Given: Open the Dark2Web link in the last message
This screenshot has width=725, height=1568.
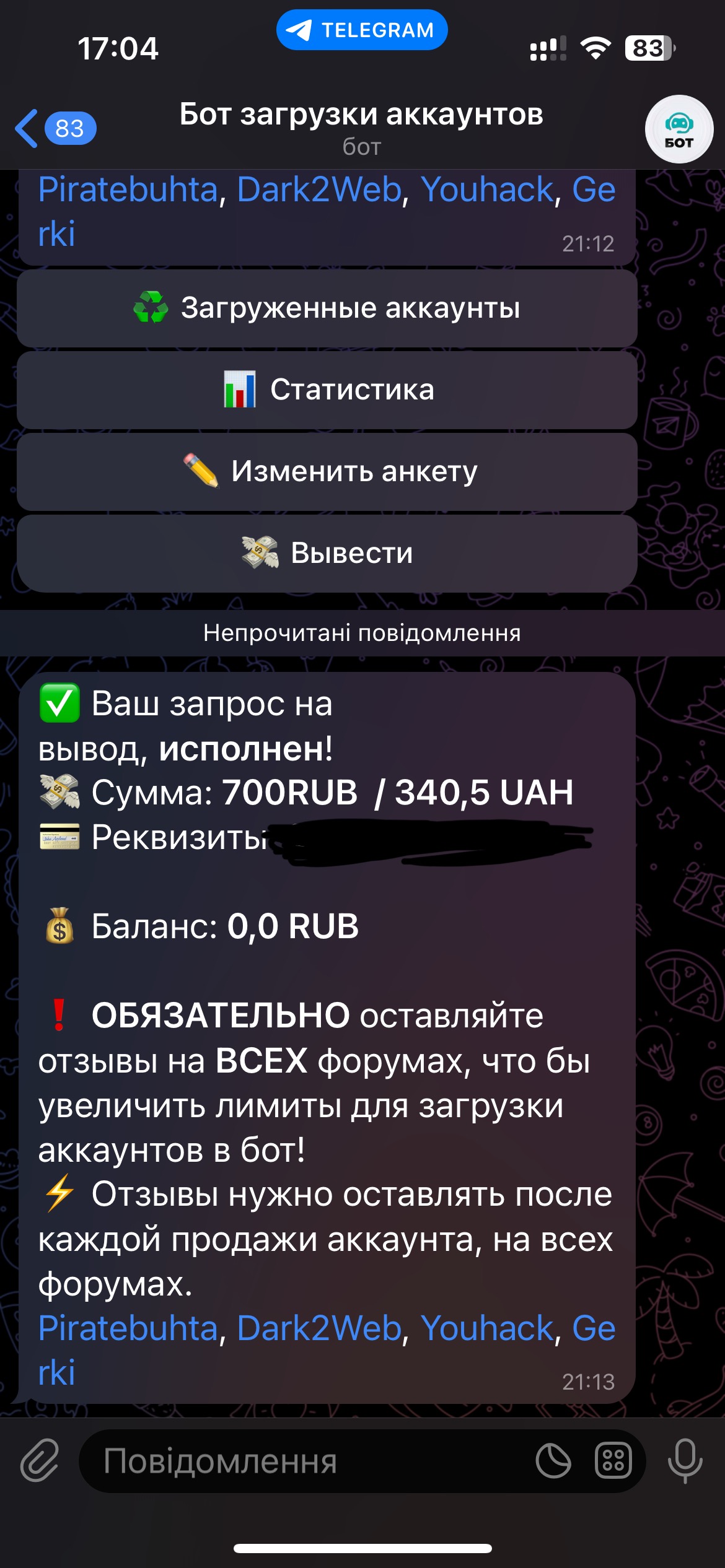Looking at the screenshot, I should [319, 1328].
